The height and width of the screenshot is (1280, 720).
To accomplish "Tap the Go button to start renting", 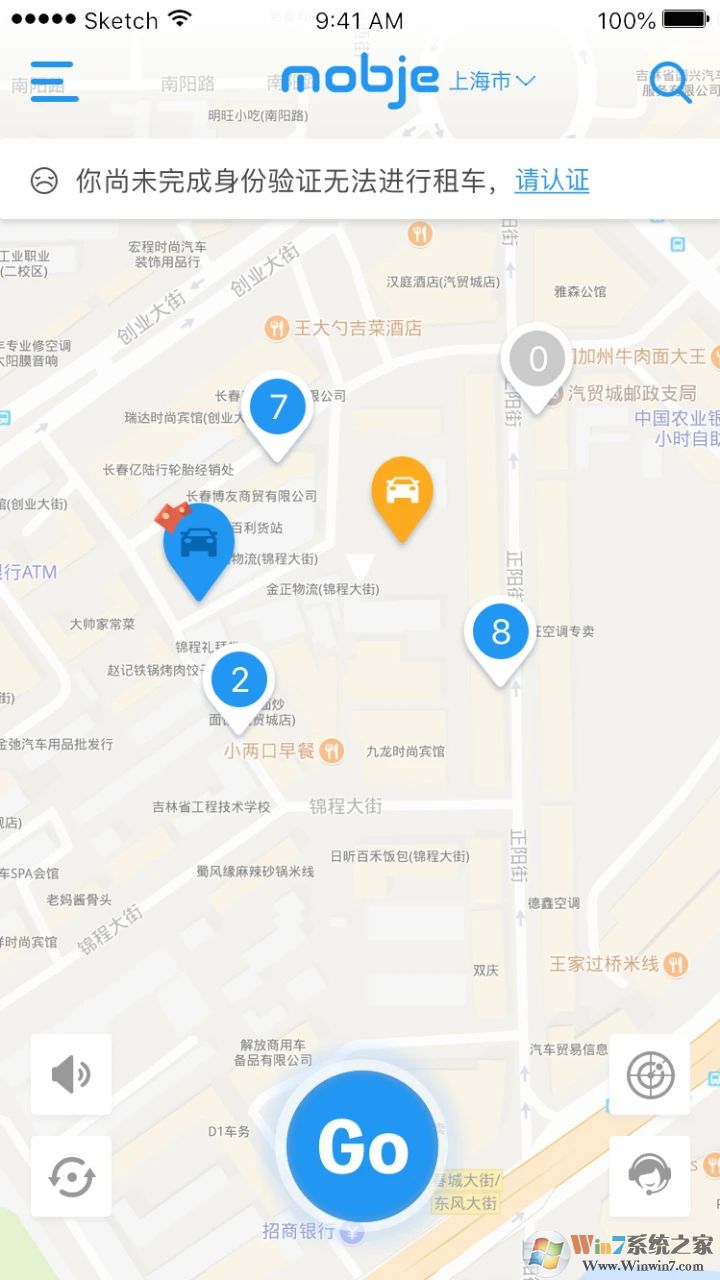I will [x=362, y=1147].
